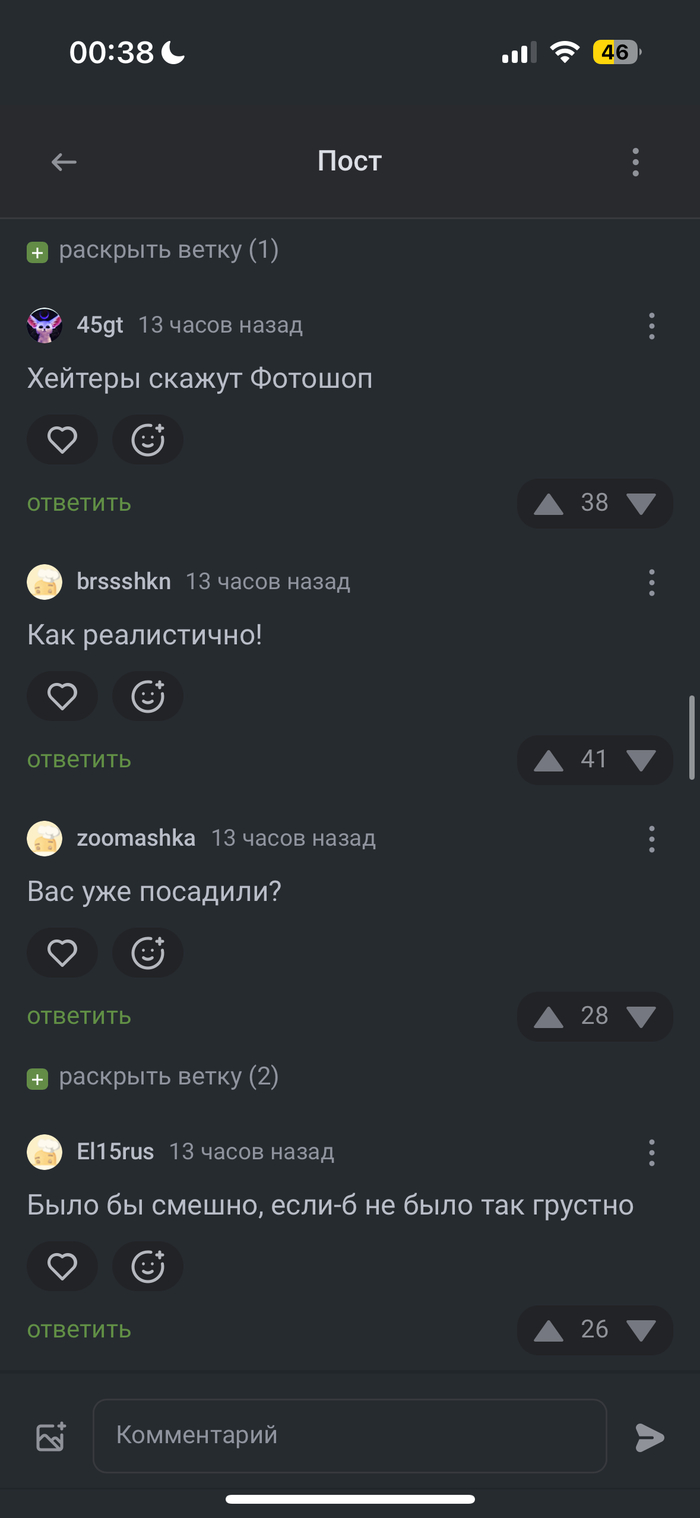Downvote the comment by El15rus
This screenshot has height=1518, width=700.
[x=641, y=1330]
